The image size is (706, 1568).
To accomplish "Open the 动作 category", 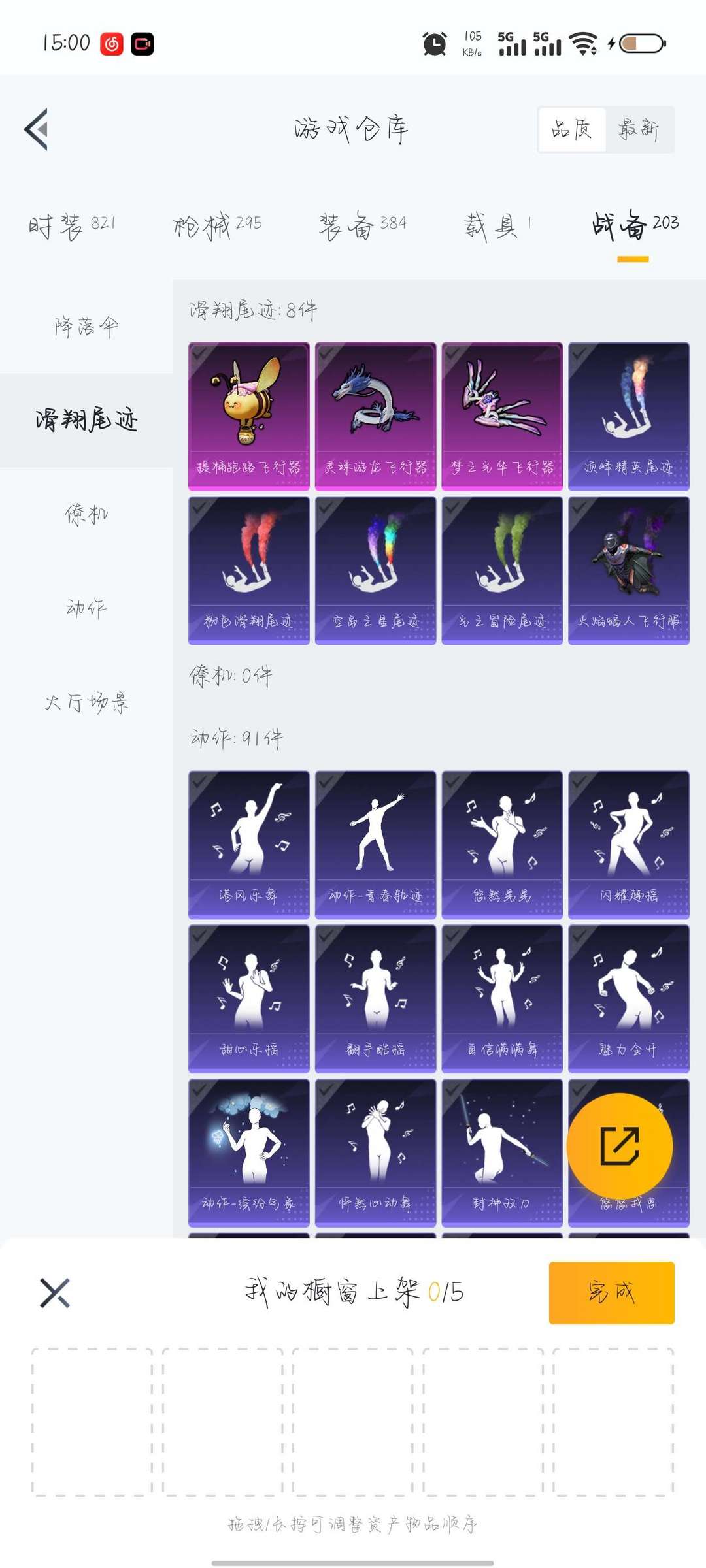I will coord(86,608).
